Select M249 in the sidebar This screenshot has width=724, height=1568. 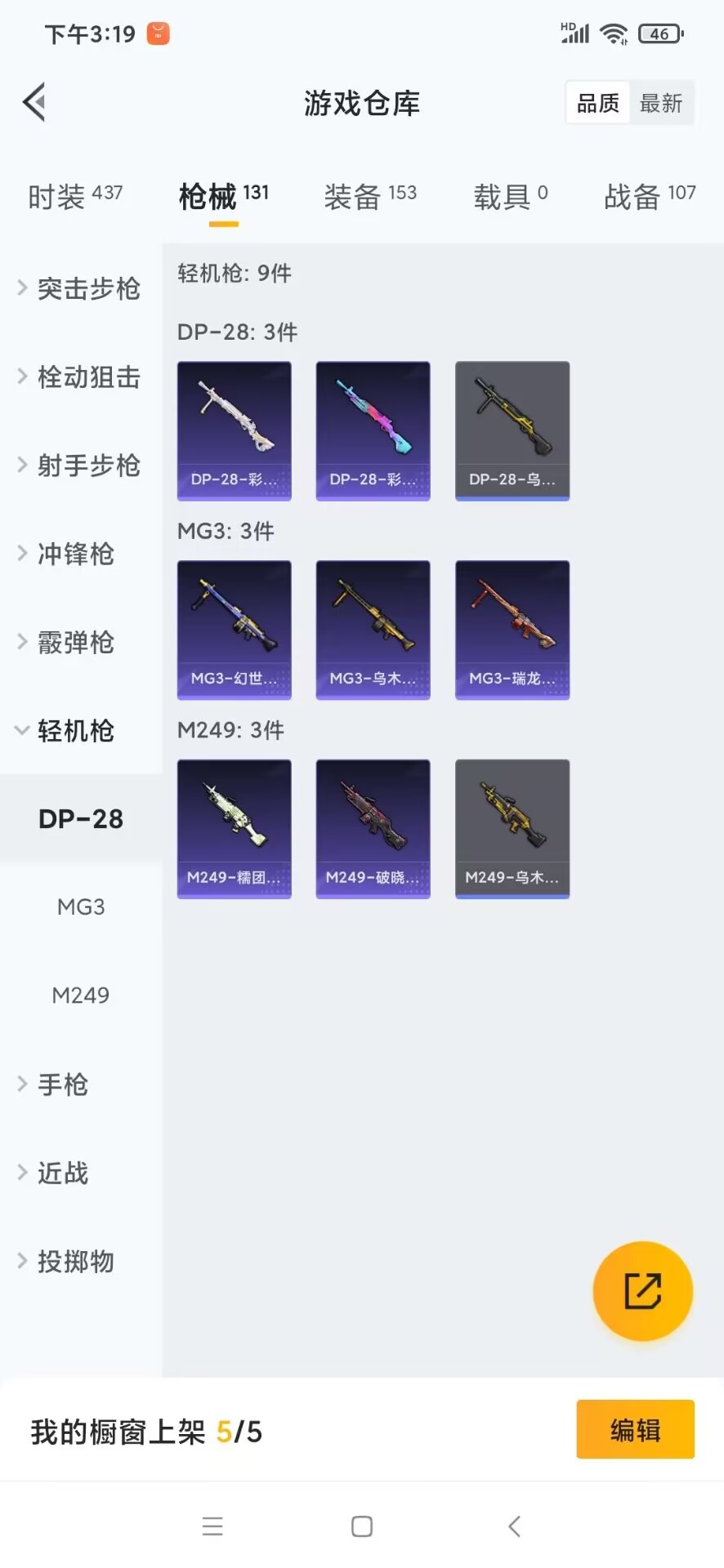pyautogui.click(x=81, y=995)
